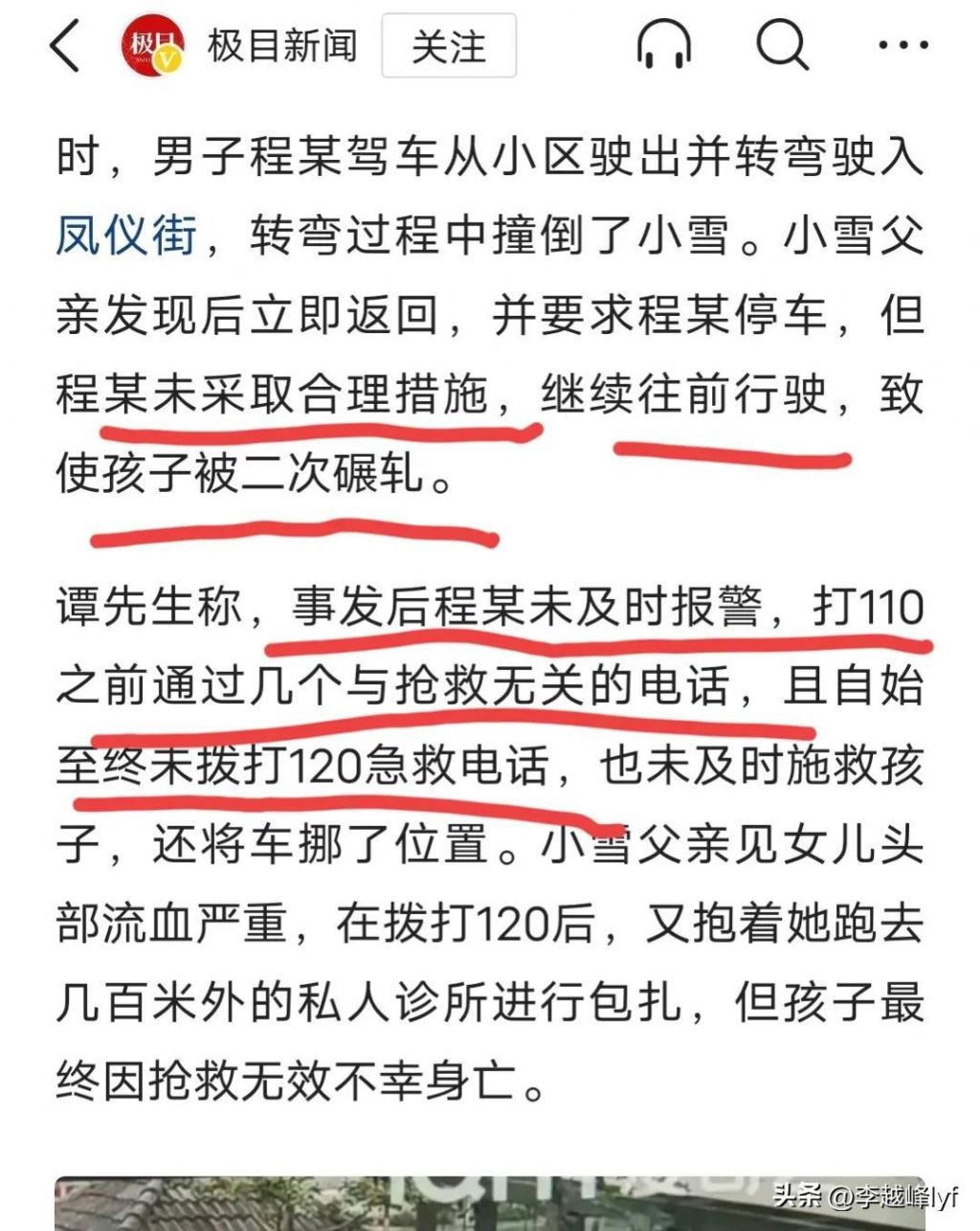The width and height of the screenshot is (980, 1231).
Task: Listen to the article via headphone icon
Action: coord(663,45)
